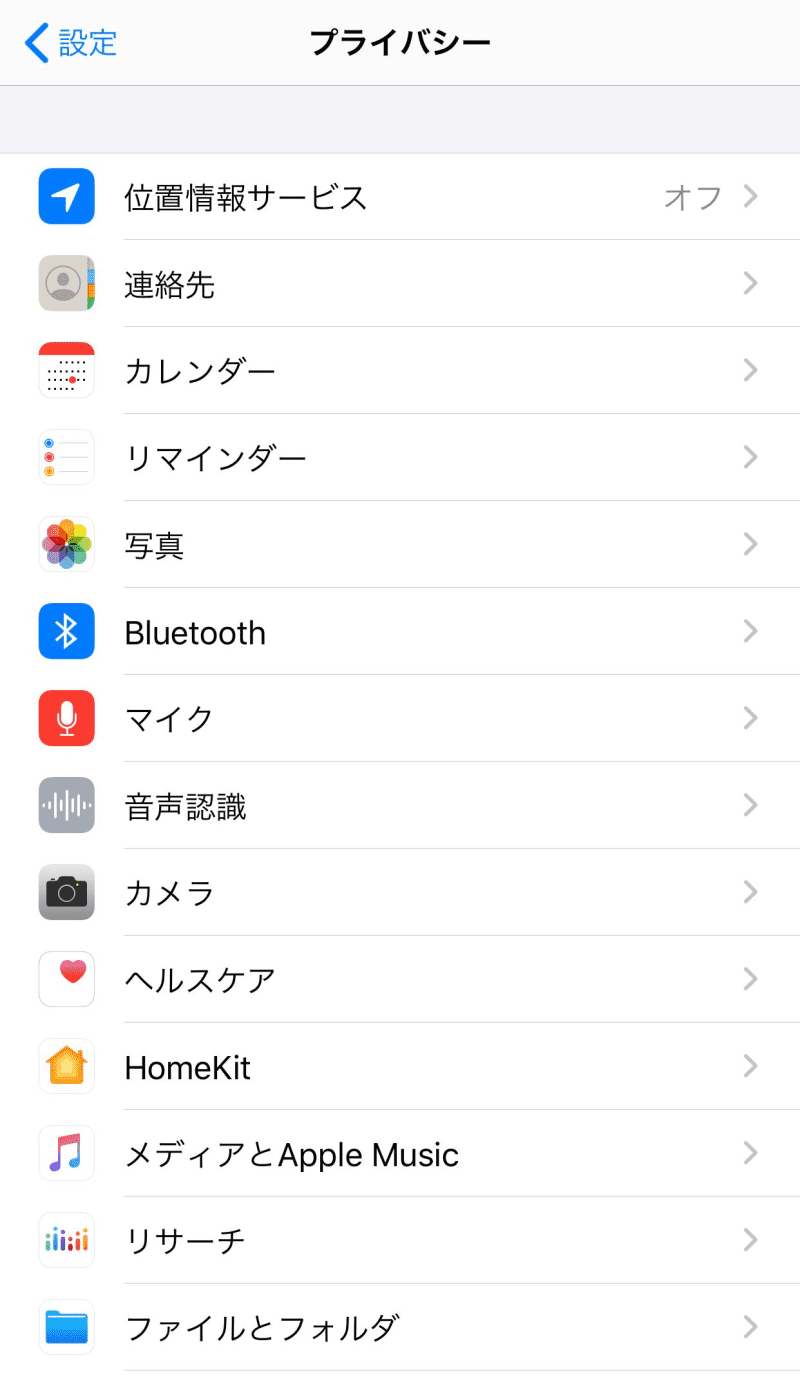Tap the 写真 row
Viewport: 800px width, 1384px height.
click(x=400, y=545)
